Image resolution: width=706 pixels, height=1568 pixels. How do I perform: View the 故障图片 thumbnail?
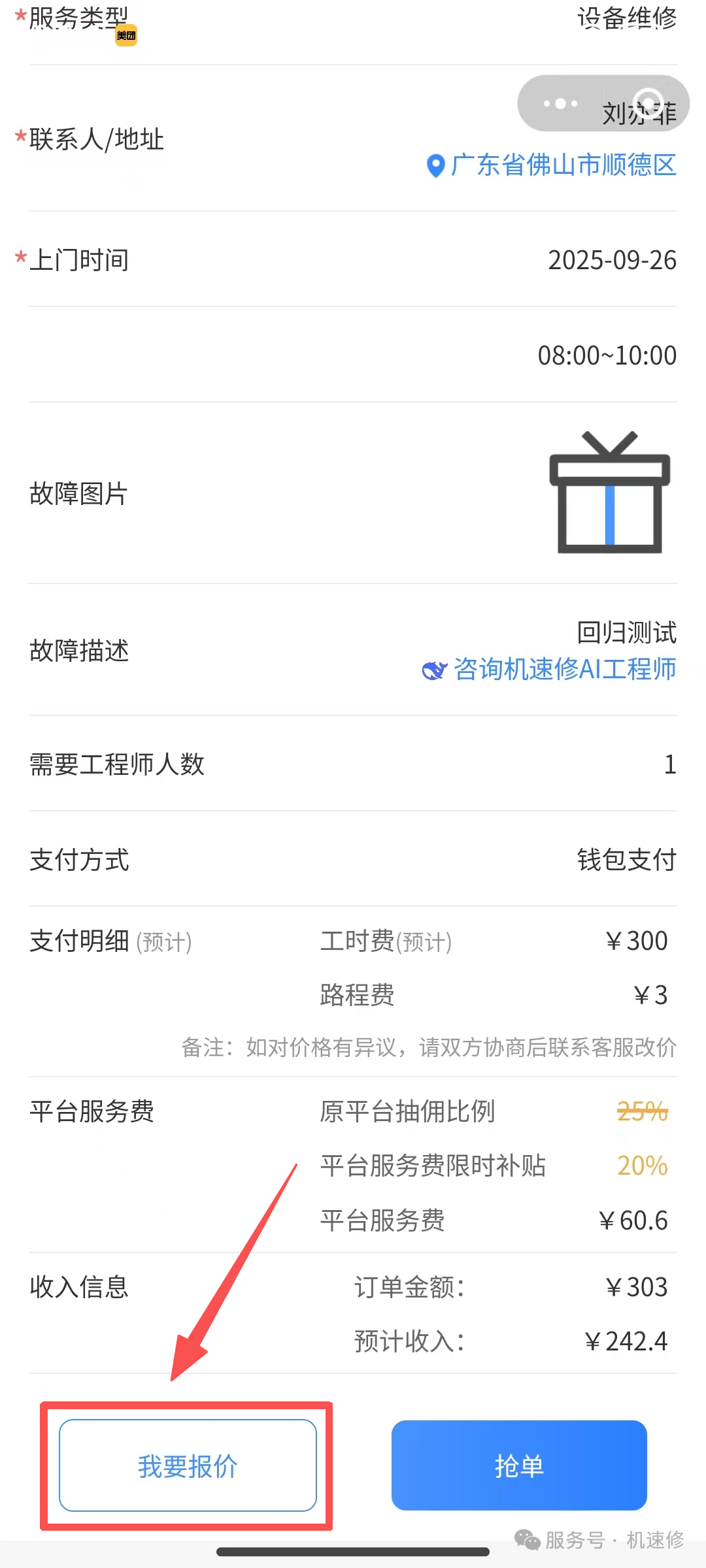pos(610,493)
